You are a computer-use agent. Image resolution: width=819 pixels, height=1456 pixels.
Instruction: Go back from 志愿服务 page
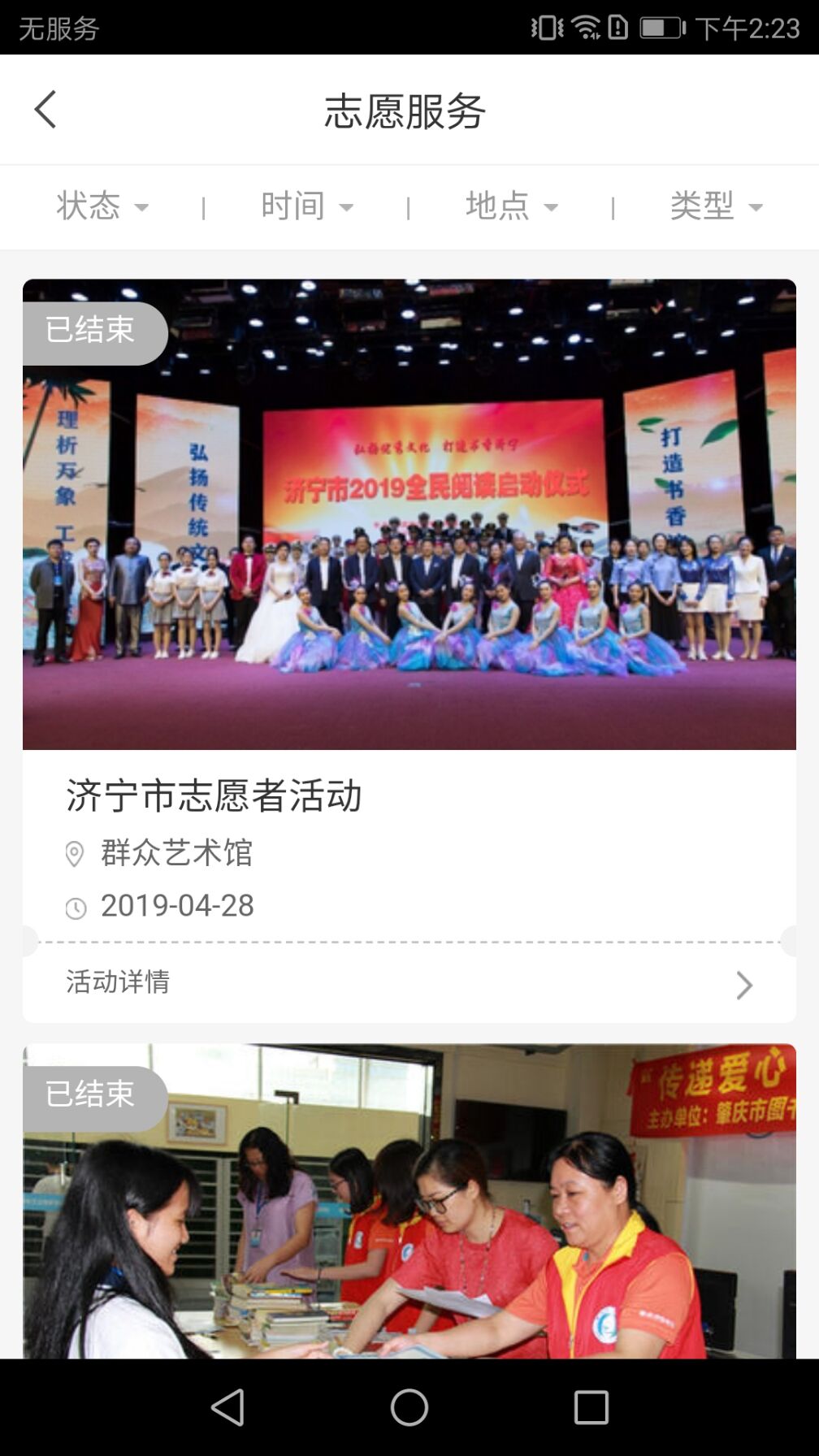coord(45,110)
